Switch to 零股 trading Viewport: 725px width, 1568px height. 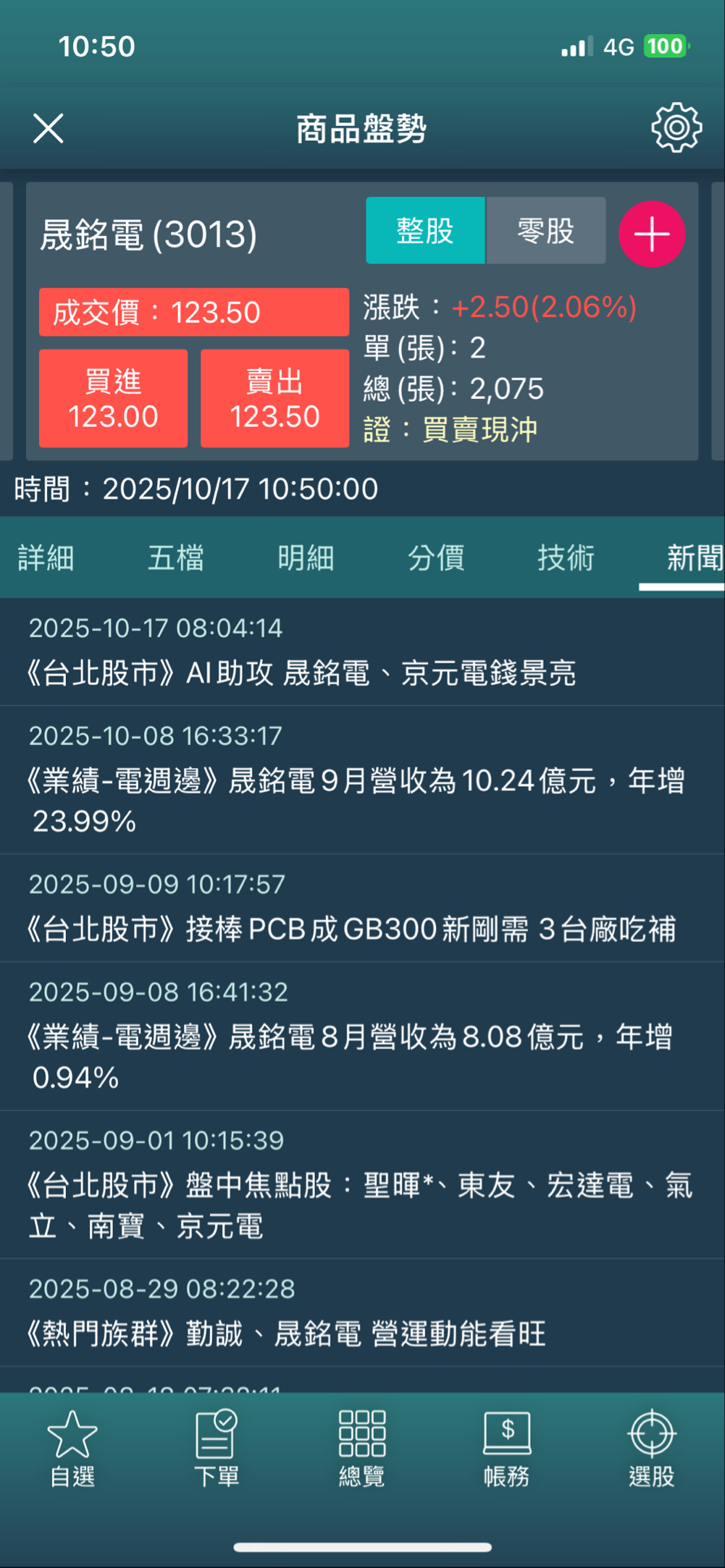(x=545, y=231)
